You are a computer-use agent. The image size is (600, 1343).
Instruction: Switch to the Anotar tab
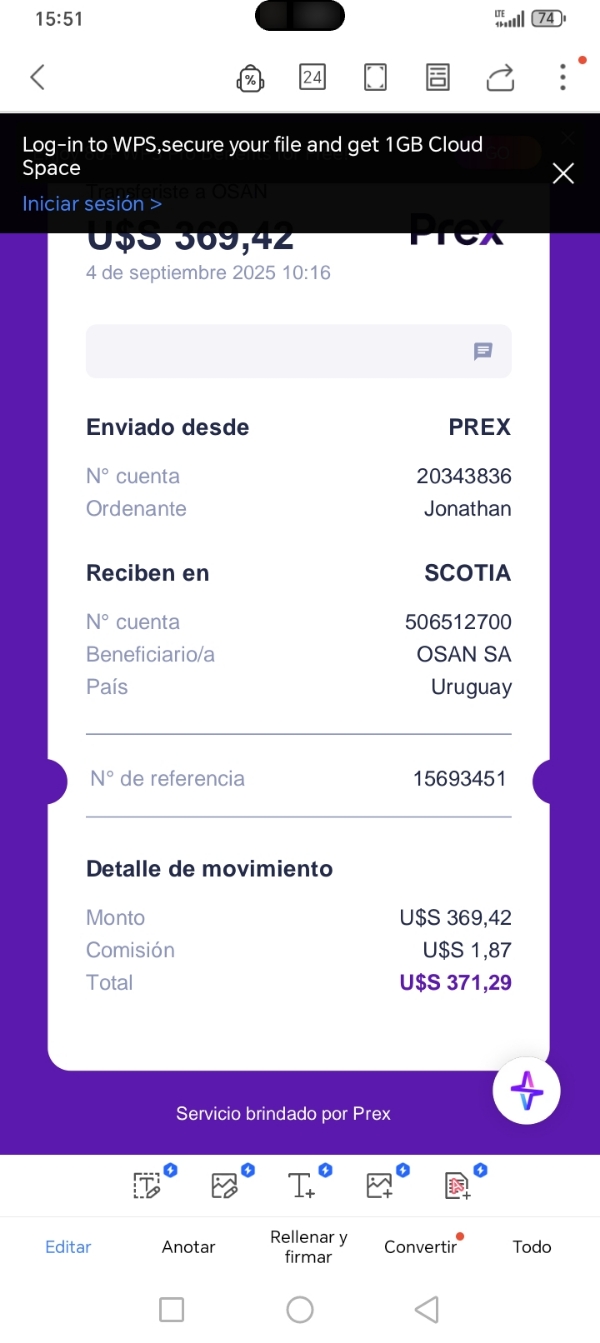coord(188,1247)
